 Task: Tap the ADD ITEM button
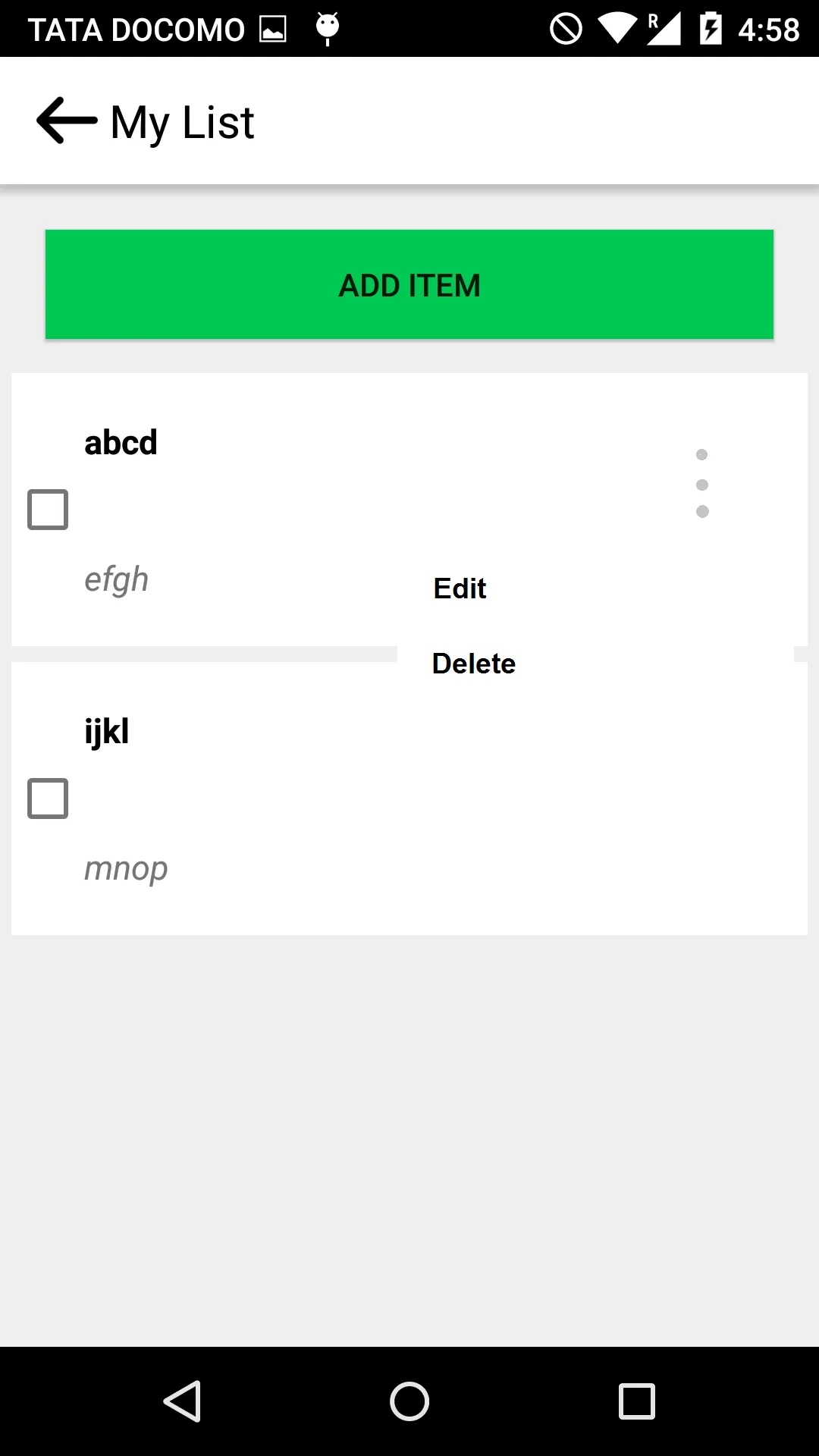tap(409, 284)
